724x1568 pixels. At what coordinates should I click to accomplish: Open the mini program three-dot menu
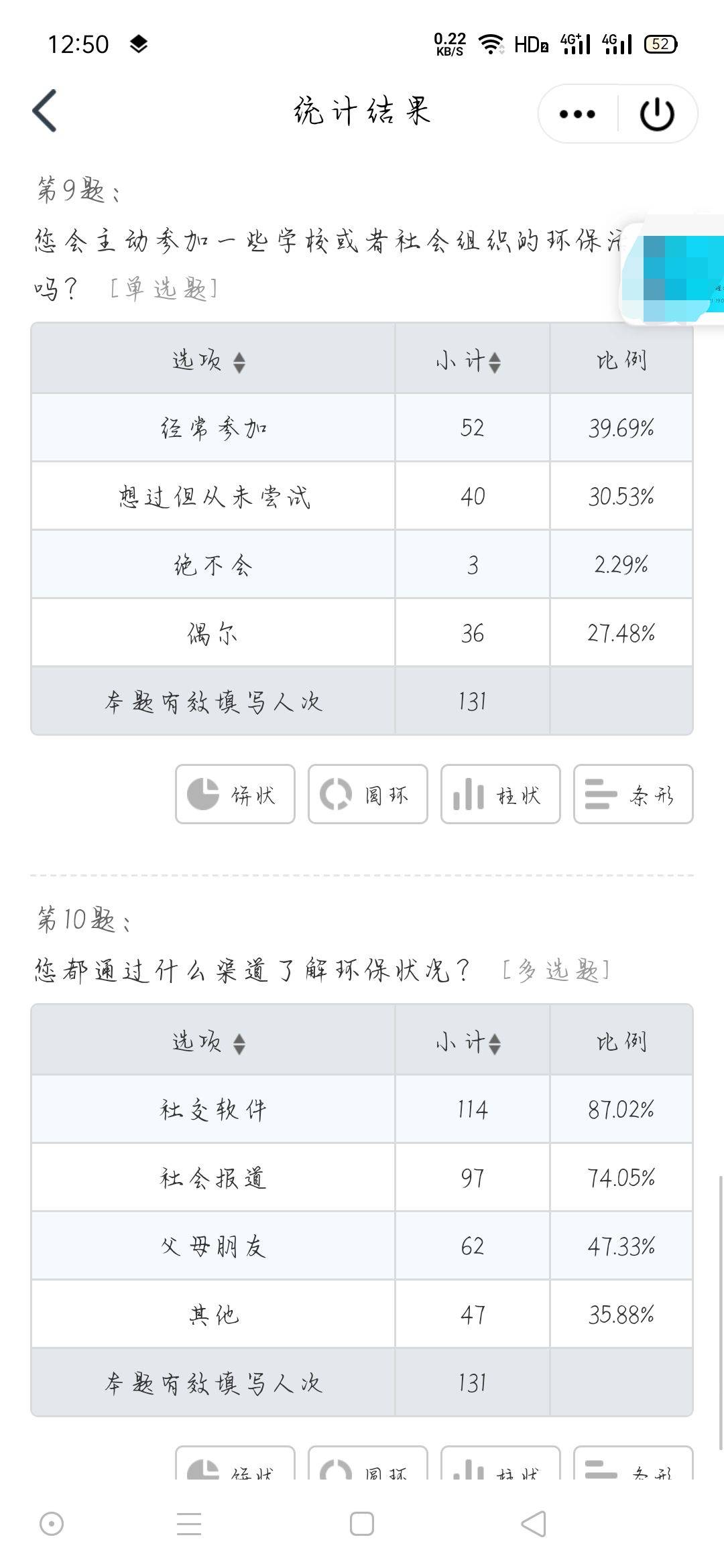(577, 114)
